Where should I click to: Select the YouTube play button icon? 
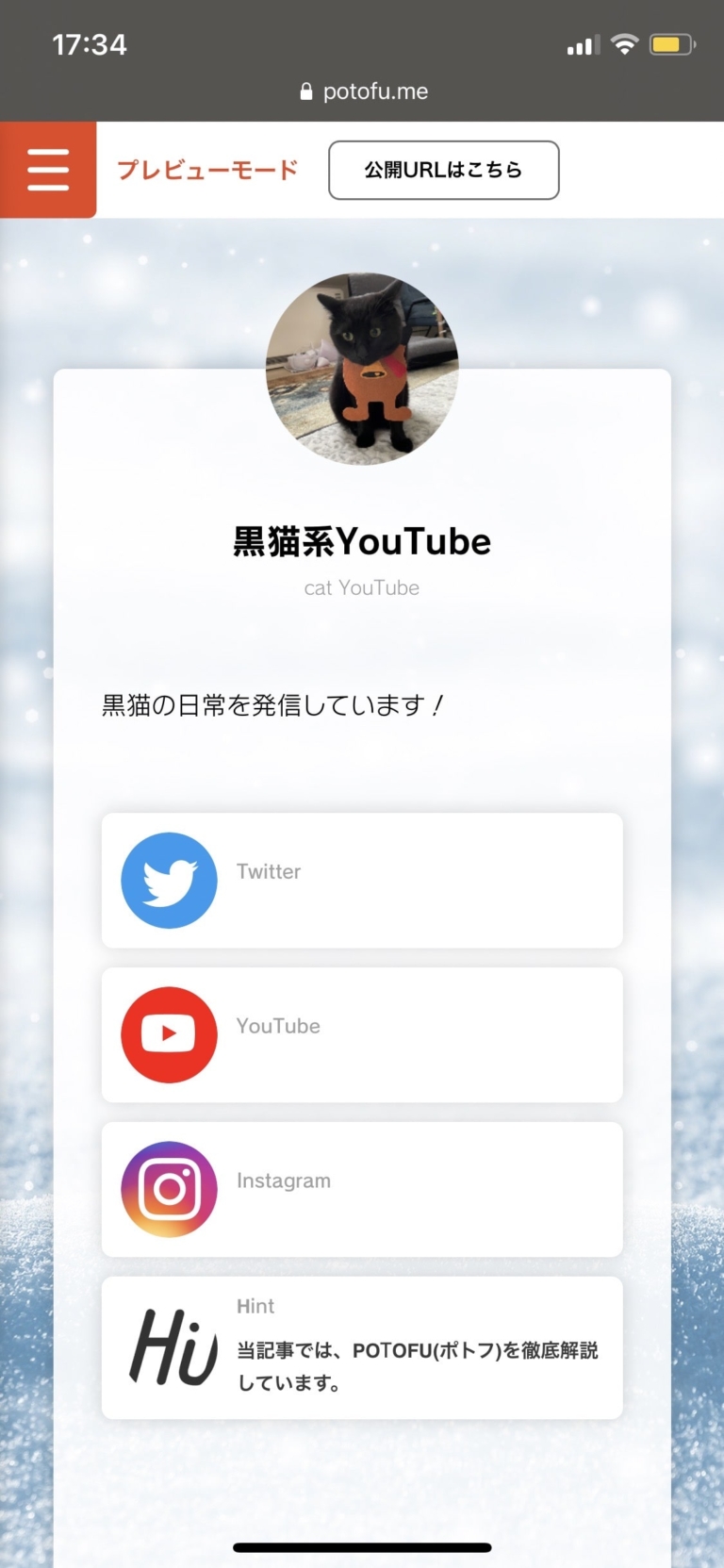[x=168, y=1034]
